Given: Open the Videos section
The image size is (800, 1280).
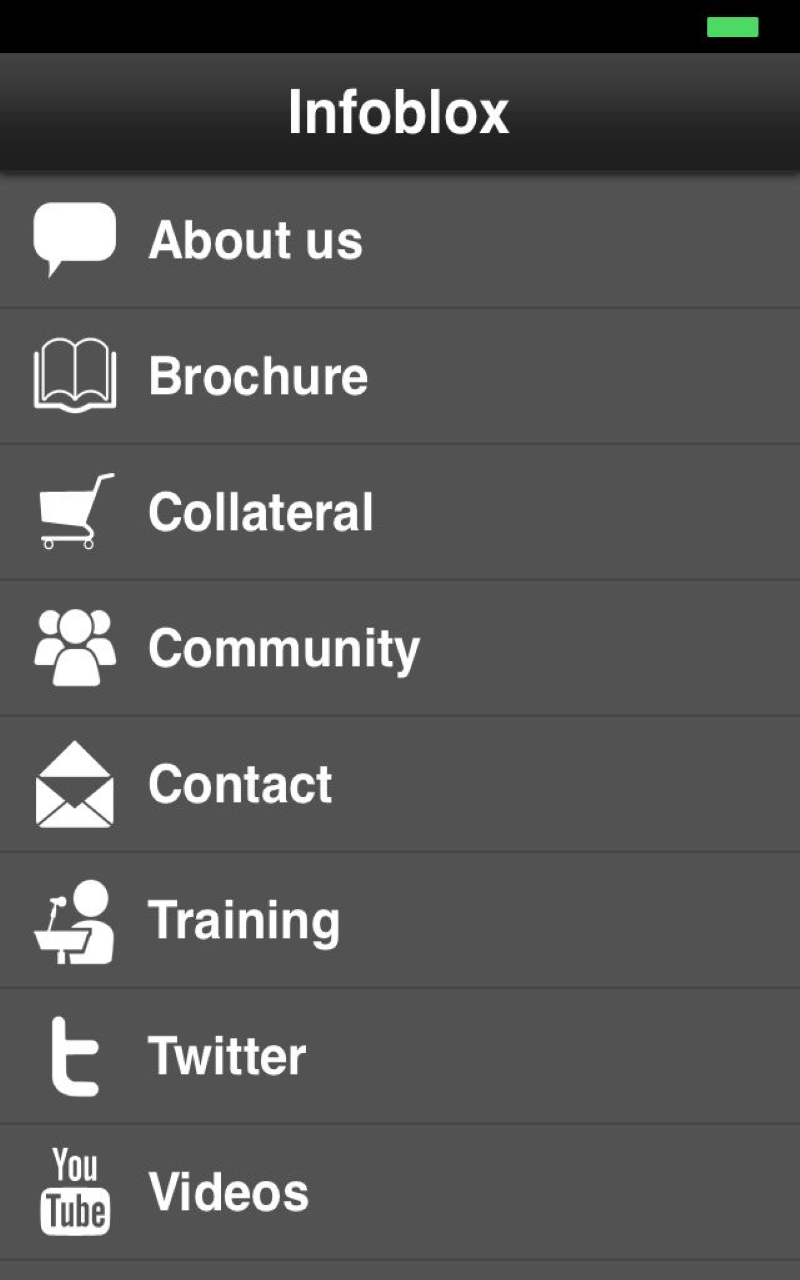Looking at the screenshot, I should click(x=400, y=1190).
